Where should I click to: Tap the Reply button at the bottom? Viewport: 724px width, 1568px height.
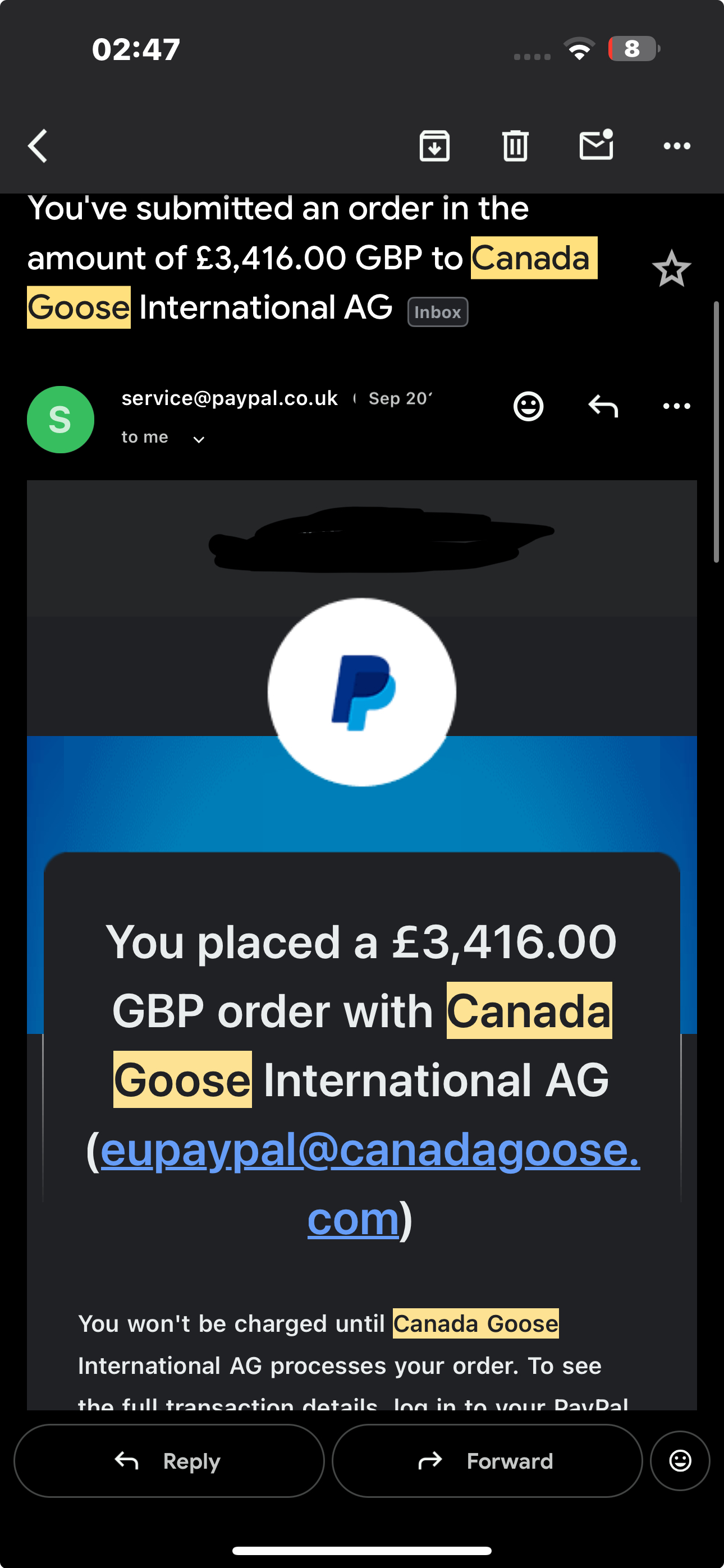click(169, 1461)
